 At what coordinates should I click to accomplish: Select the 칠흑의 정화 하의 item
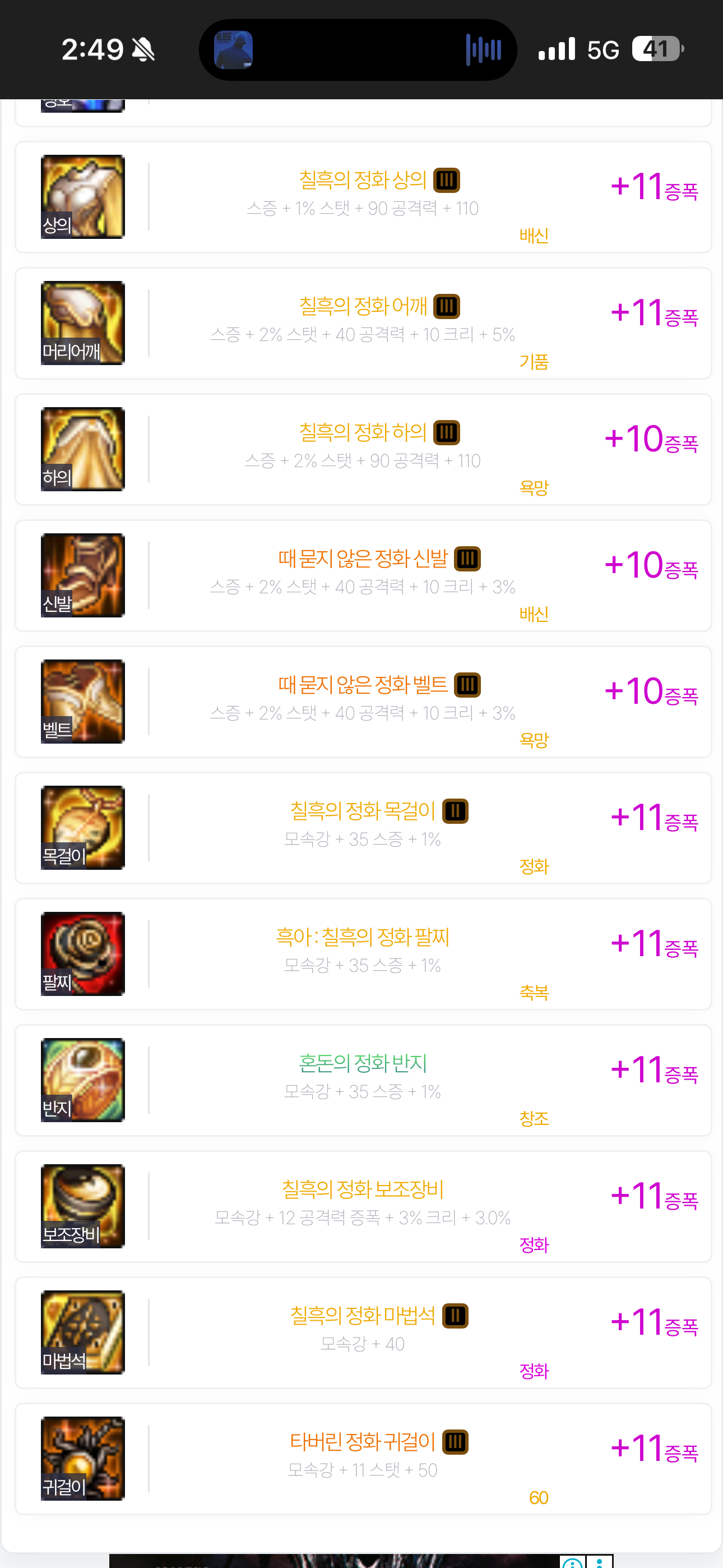(x=363, y=449)
